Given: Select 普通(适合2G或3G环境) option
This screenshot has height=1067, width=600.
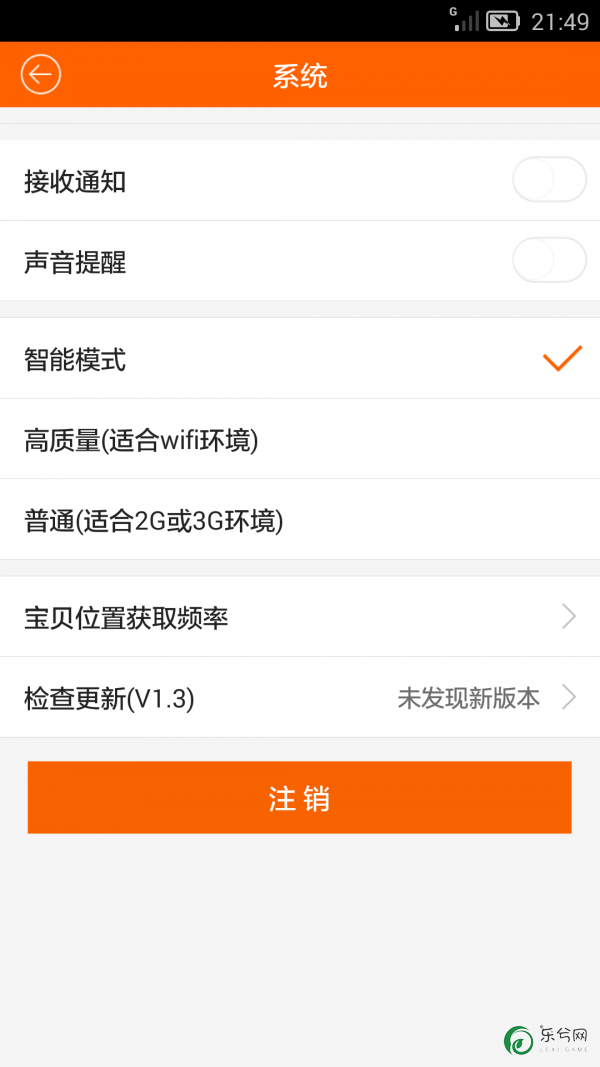Looking at the screenshot, I should pyautogui.click(x=300, y=520).
